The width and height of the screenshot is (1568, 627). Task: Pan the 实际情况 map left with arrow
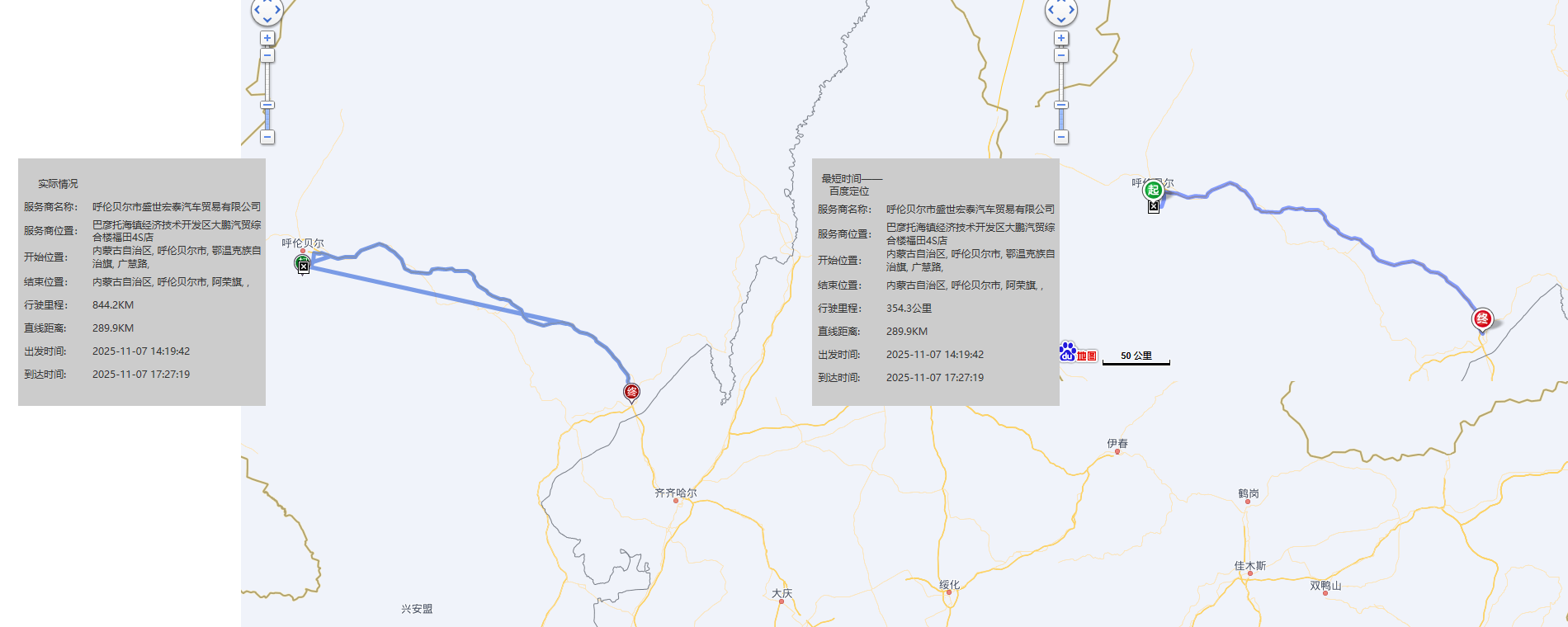pos(256,10)
